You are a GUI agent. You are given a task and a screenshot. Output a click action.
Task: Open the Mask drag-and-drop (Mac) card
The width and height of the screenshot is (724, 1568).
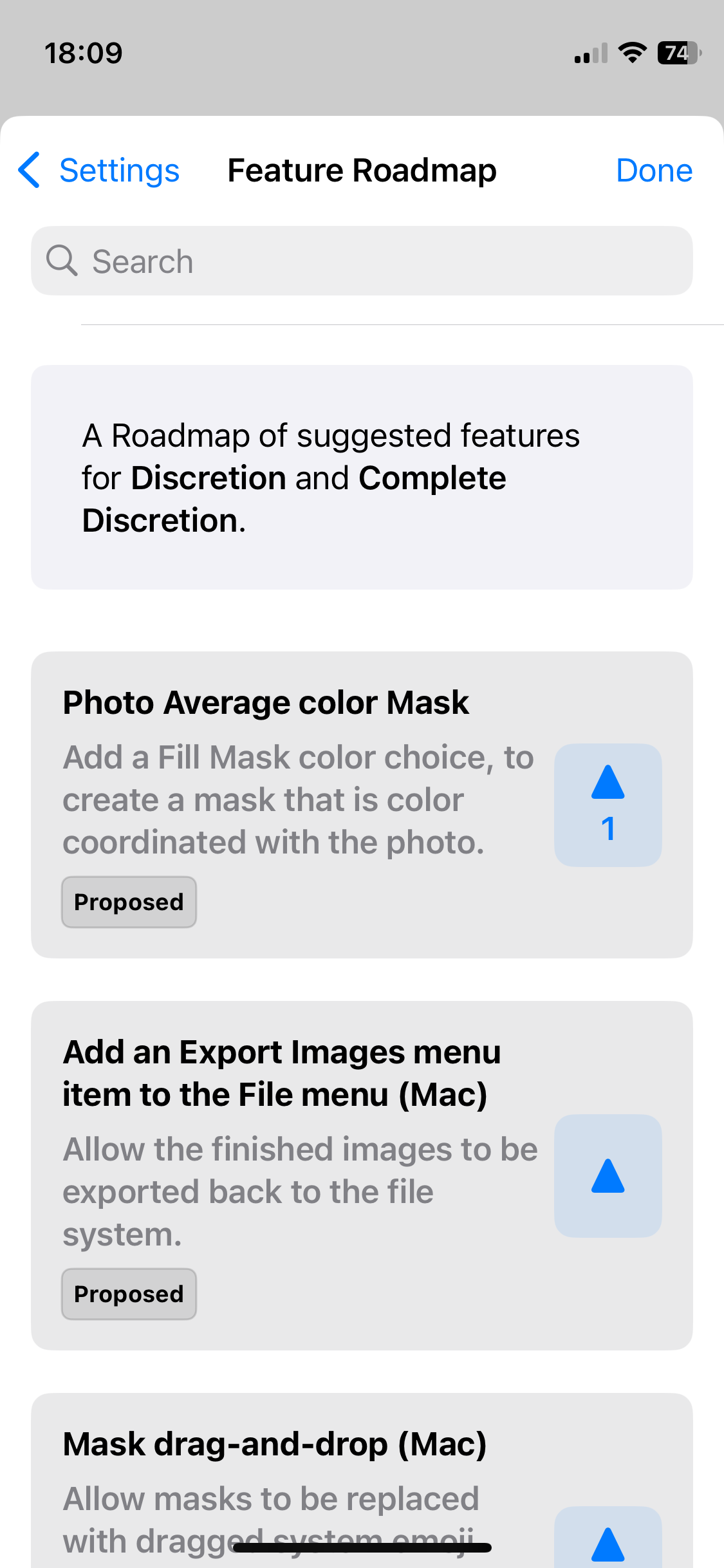362,1480
